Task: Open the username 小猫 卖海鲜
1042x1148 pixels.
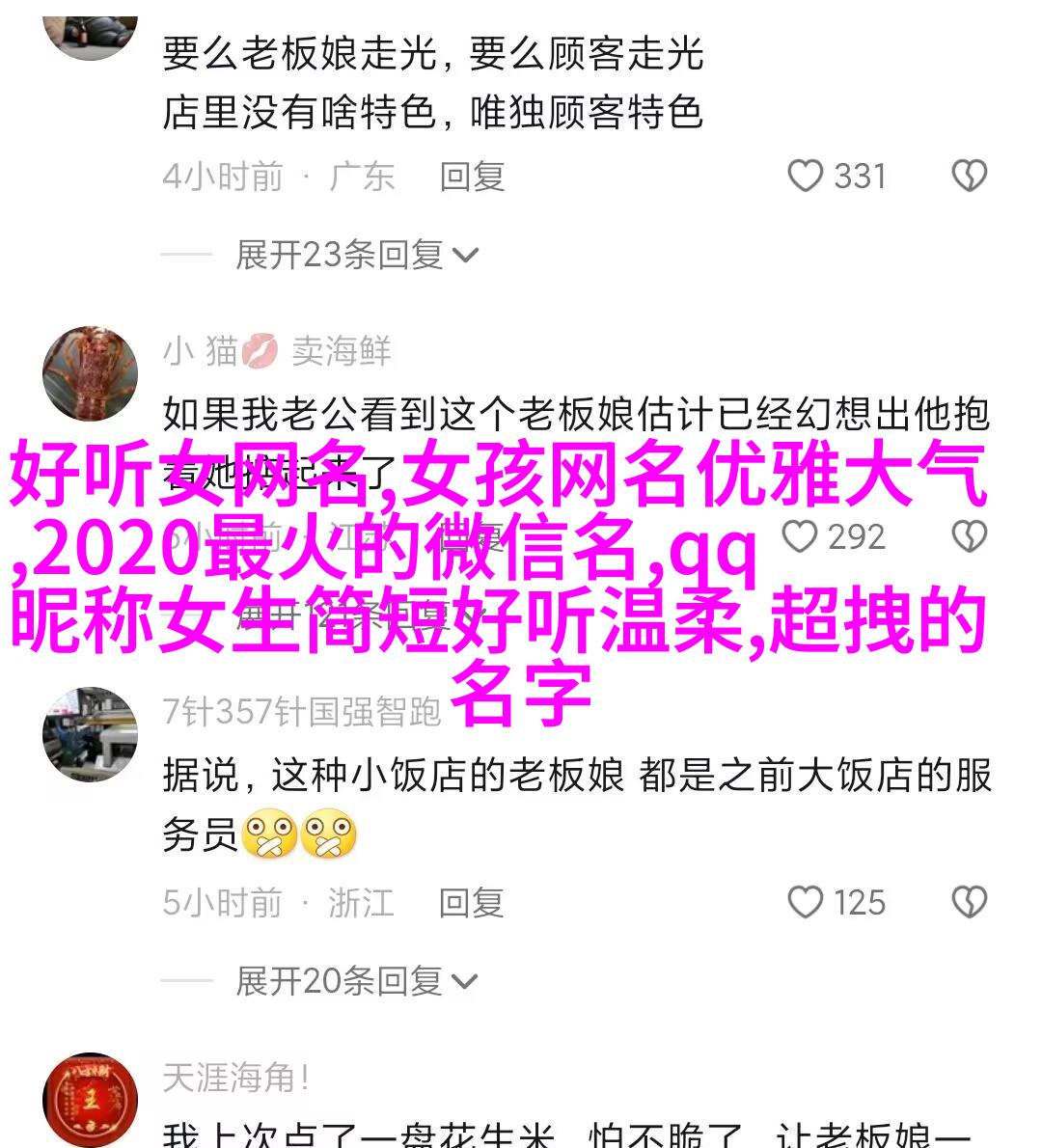Action: 277,351
